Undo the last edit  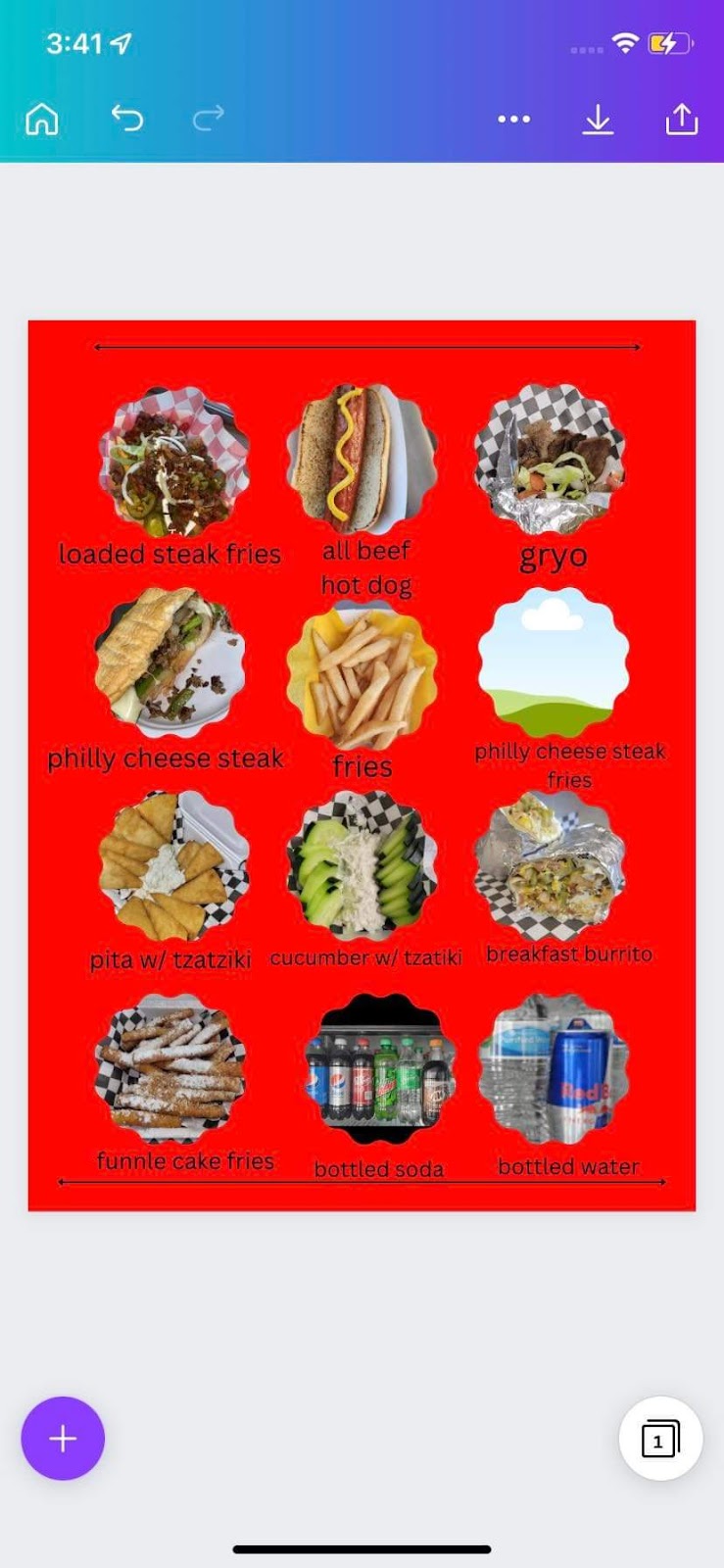pyautogui.click(x=127, y=119)
